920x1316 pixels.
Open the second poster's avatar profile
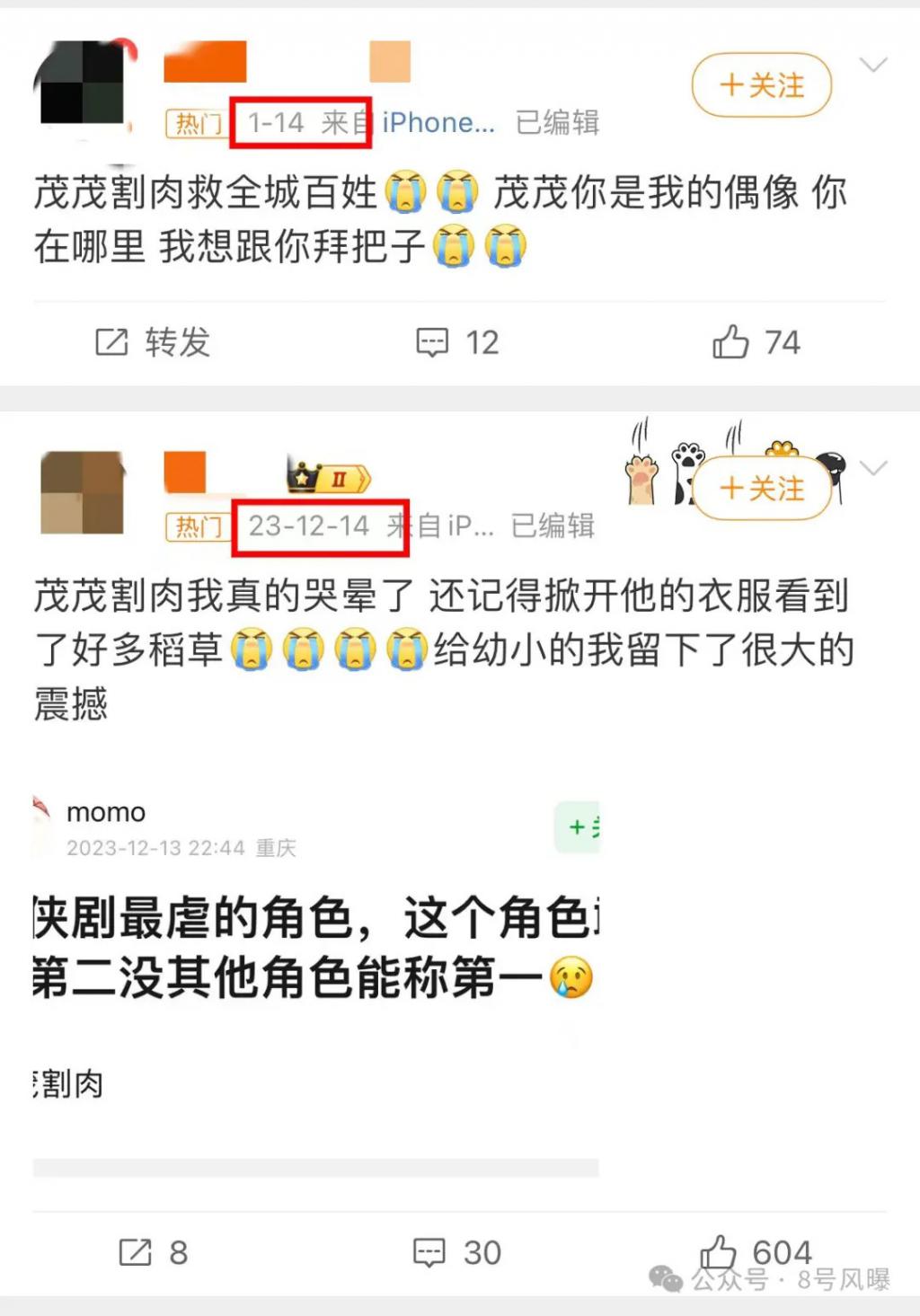coord(83,492)
